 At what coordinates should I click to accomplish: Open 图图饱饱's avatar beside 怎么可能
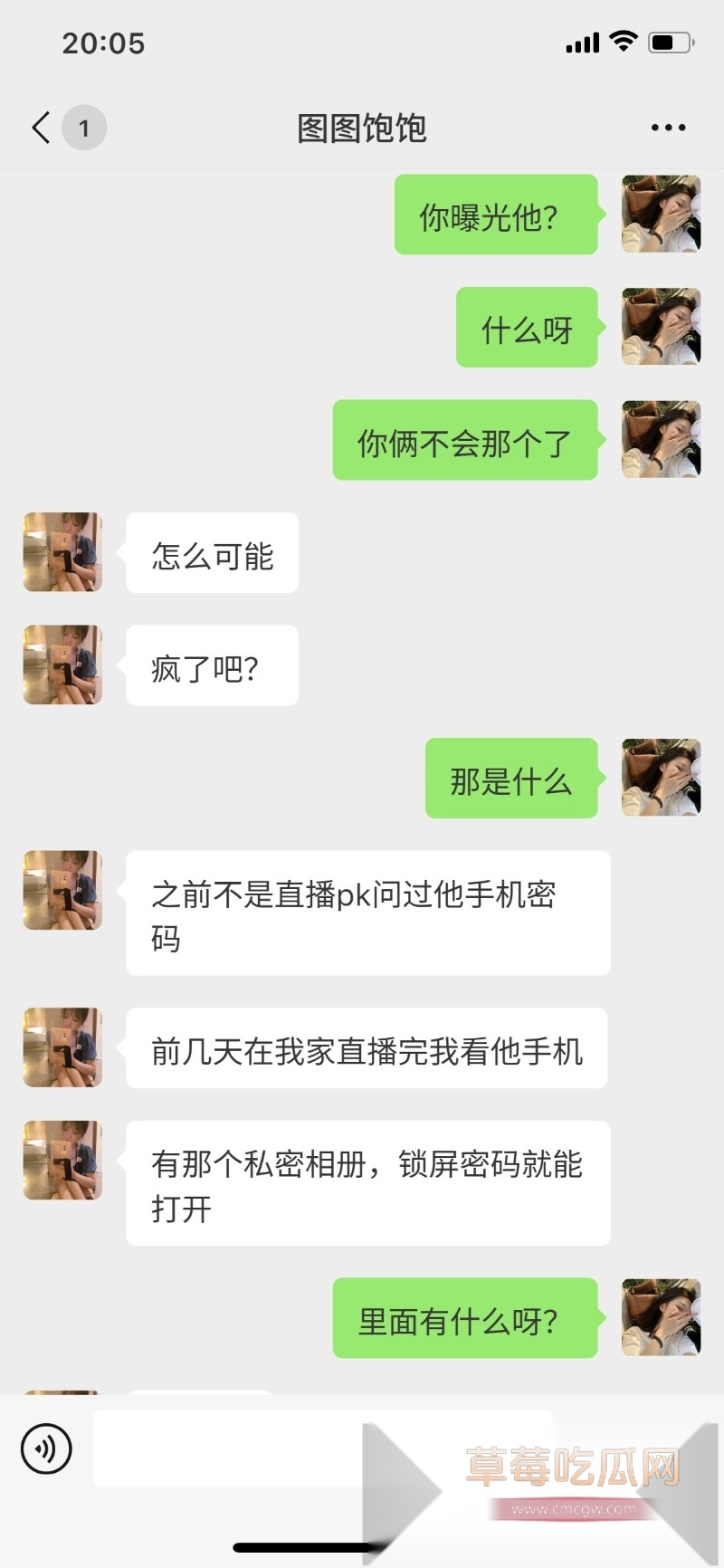tap(62, 552)
